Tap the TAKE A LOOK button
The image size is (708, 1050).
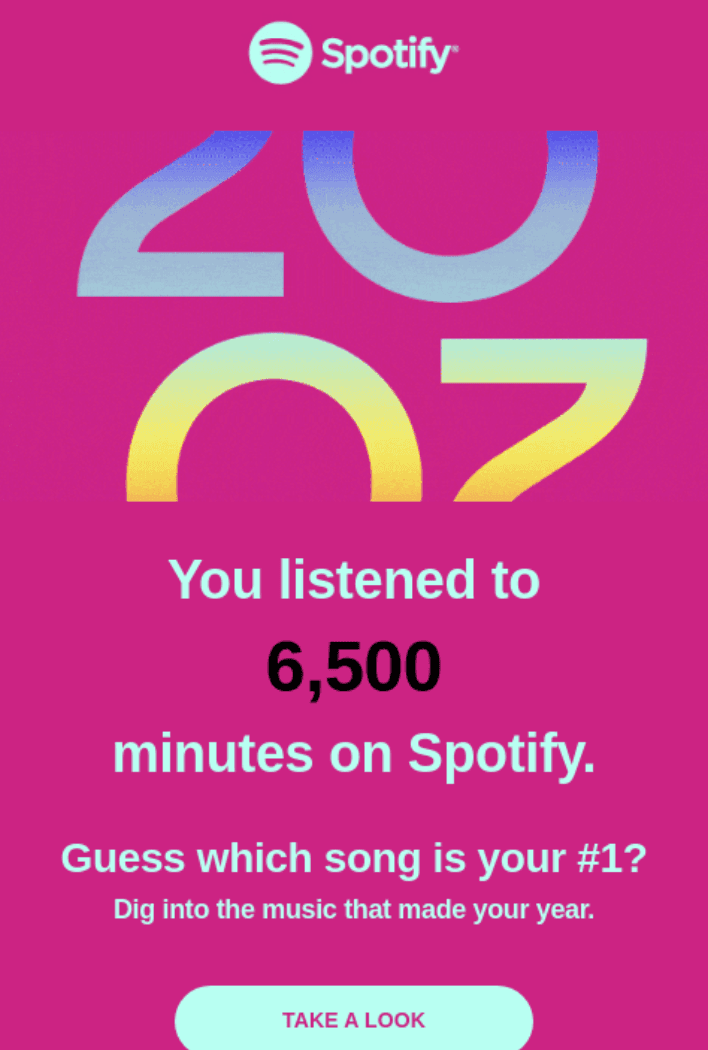click(x=354, y=1019)
